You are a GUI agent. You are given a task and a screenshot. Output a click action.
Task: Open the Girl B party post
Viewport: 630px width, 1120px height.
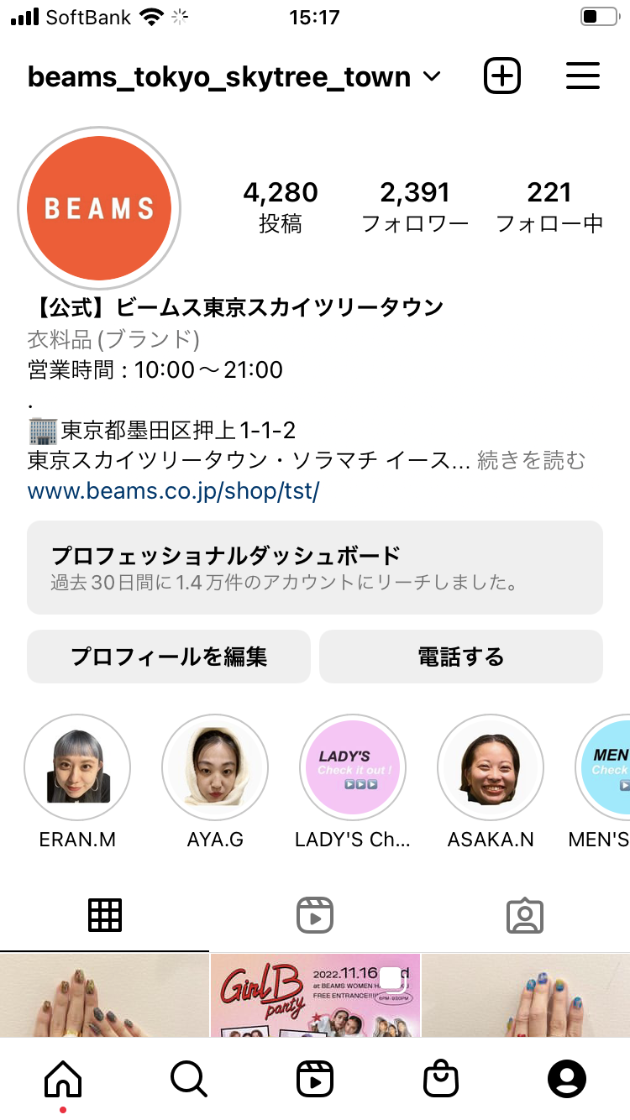tap(314, 995)
